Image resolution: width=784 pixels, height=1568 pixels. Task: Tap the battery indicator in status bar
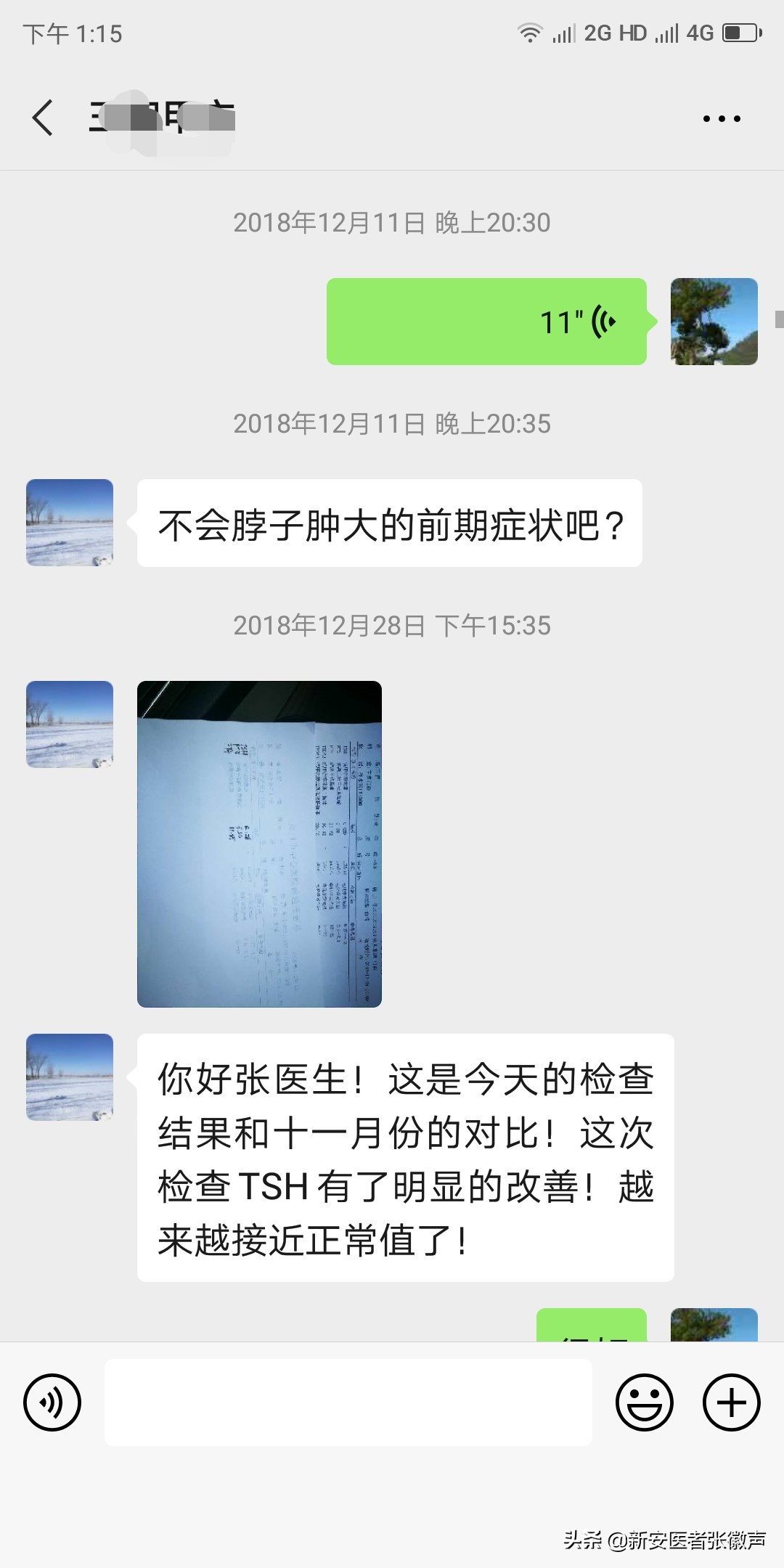735,33
